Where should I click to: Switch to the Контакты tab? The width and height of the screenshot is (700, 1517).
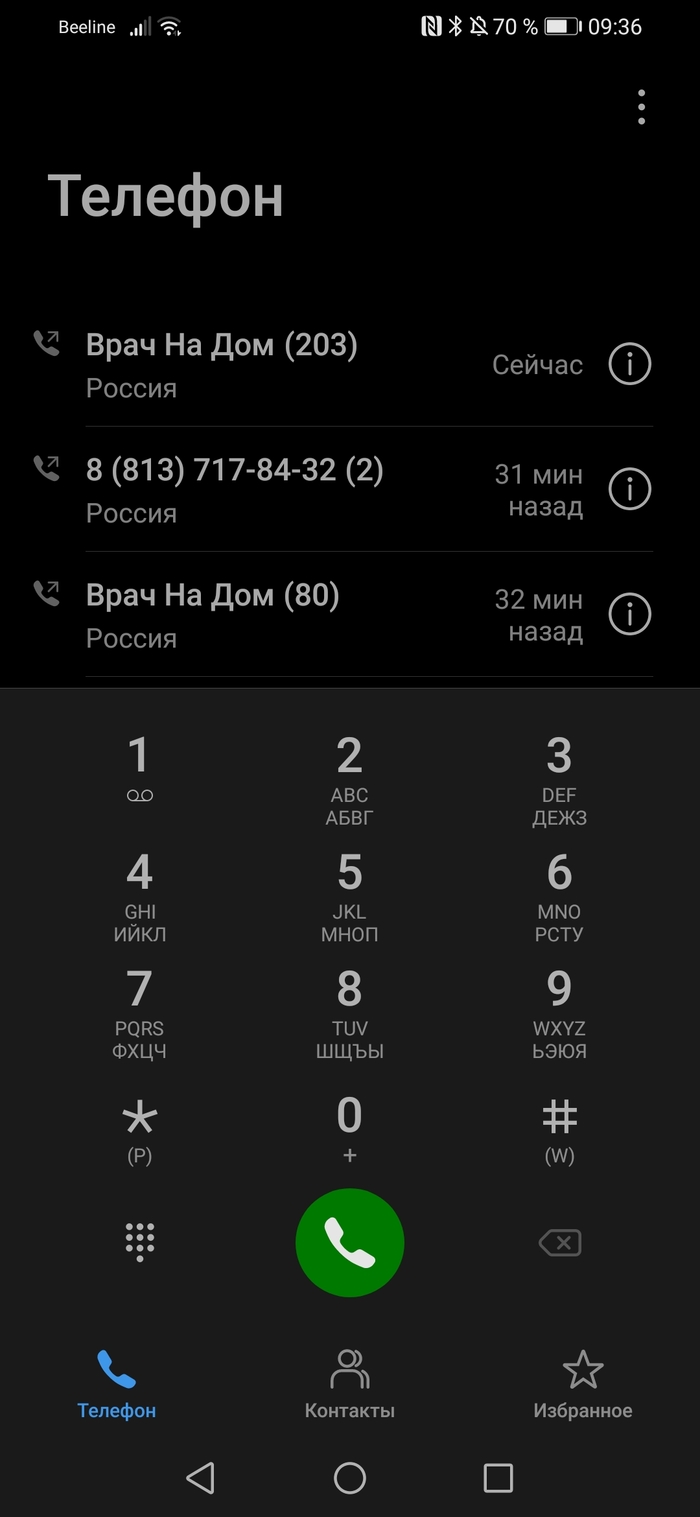350,1384
